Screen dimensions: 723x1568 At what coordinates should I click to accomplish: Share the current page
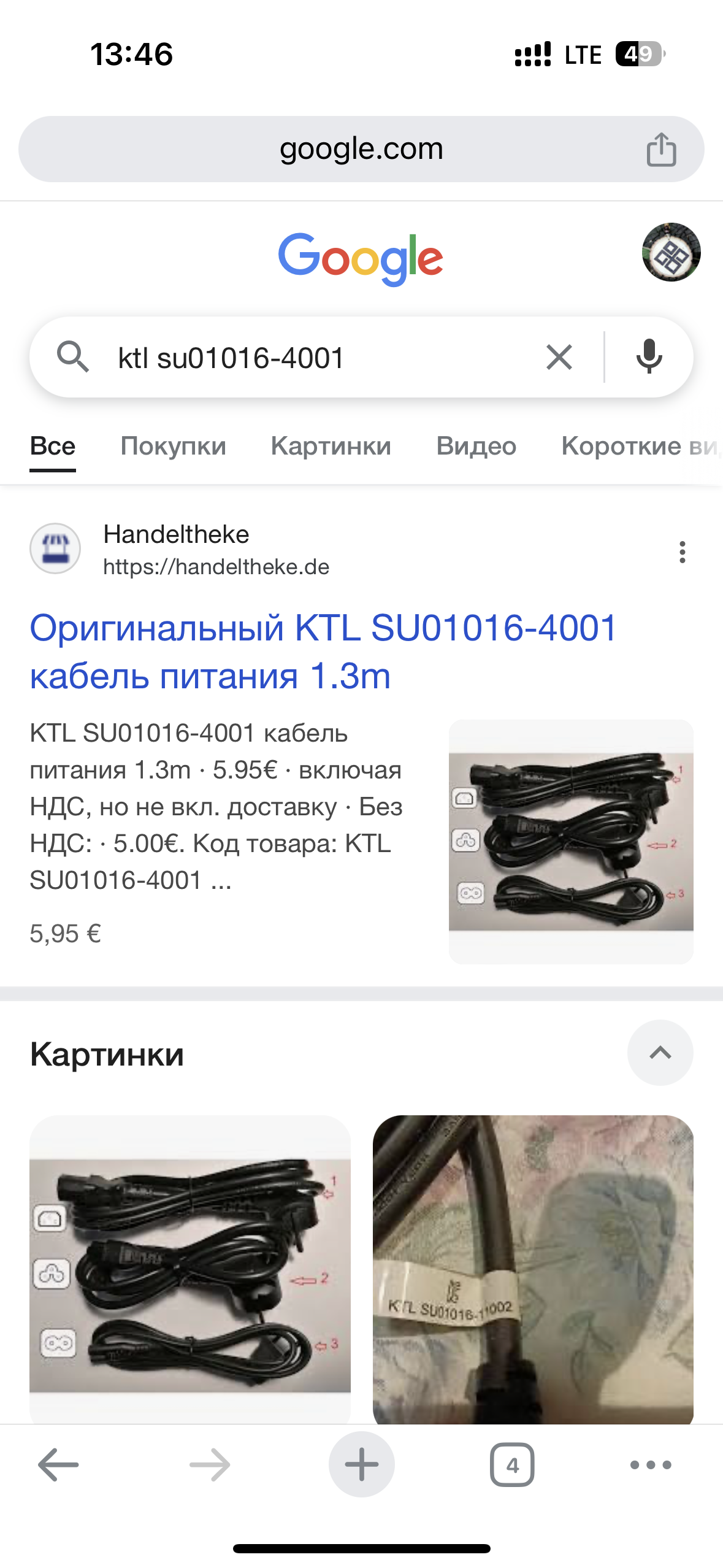661,150
